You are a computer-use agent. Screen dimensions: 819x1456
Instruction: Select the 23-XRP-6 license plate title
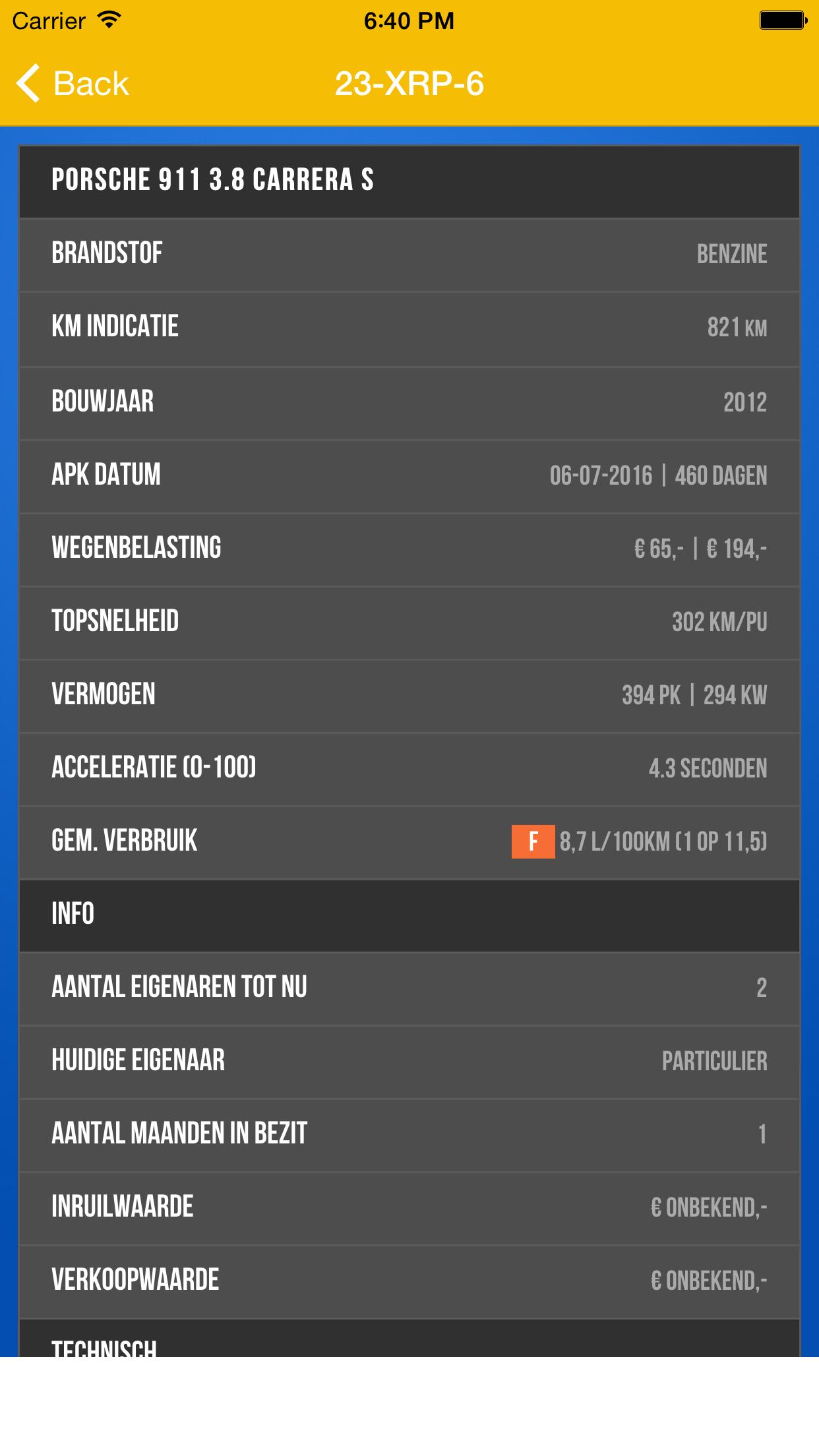click(x=409, y=83)
